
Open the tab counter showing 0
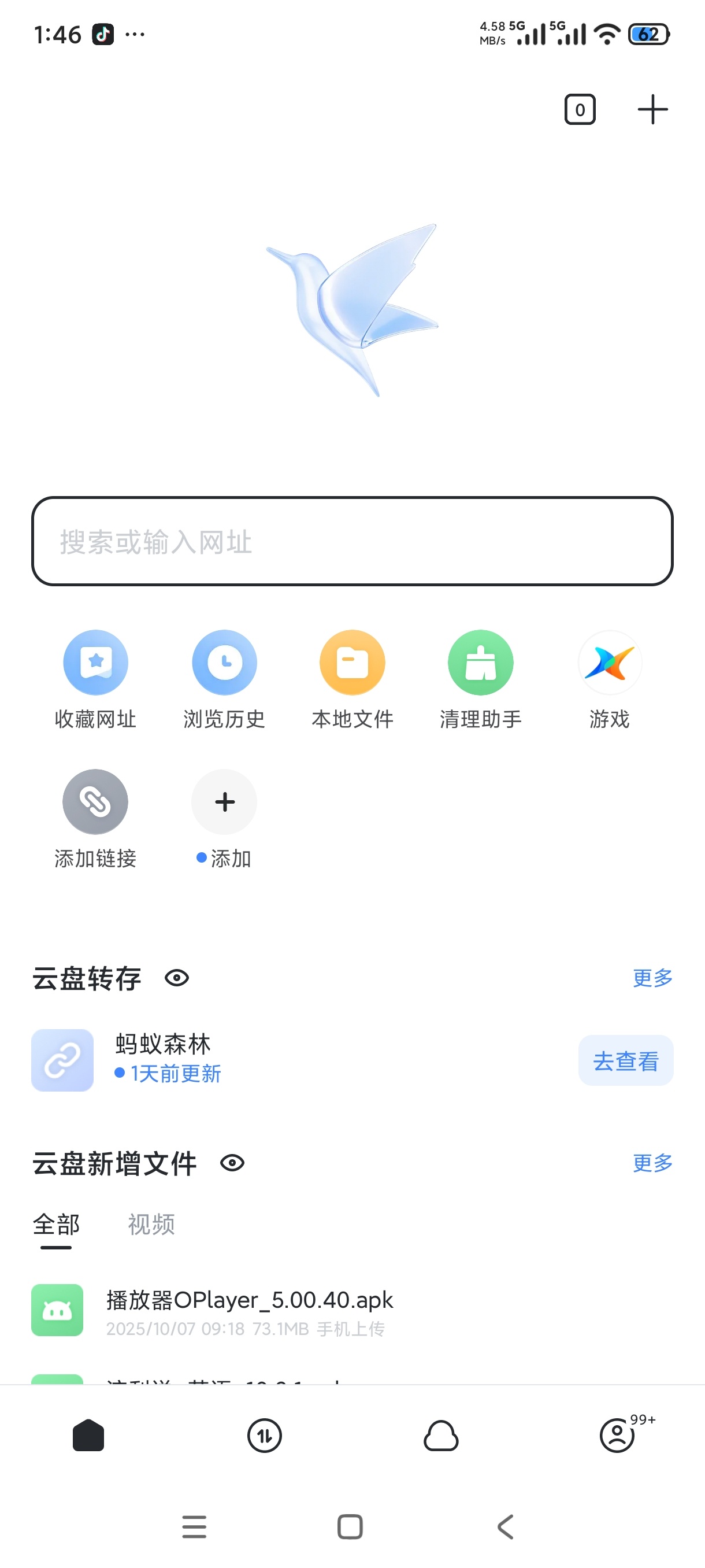(x=580, y=110)
